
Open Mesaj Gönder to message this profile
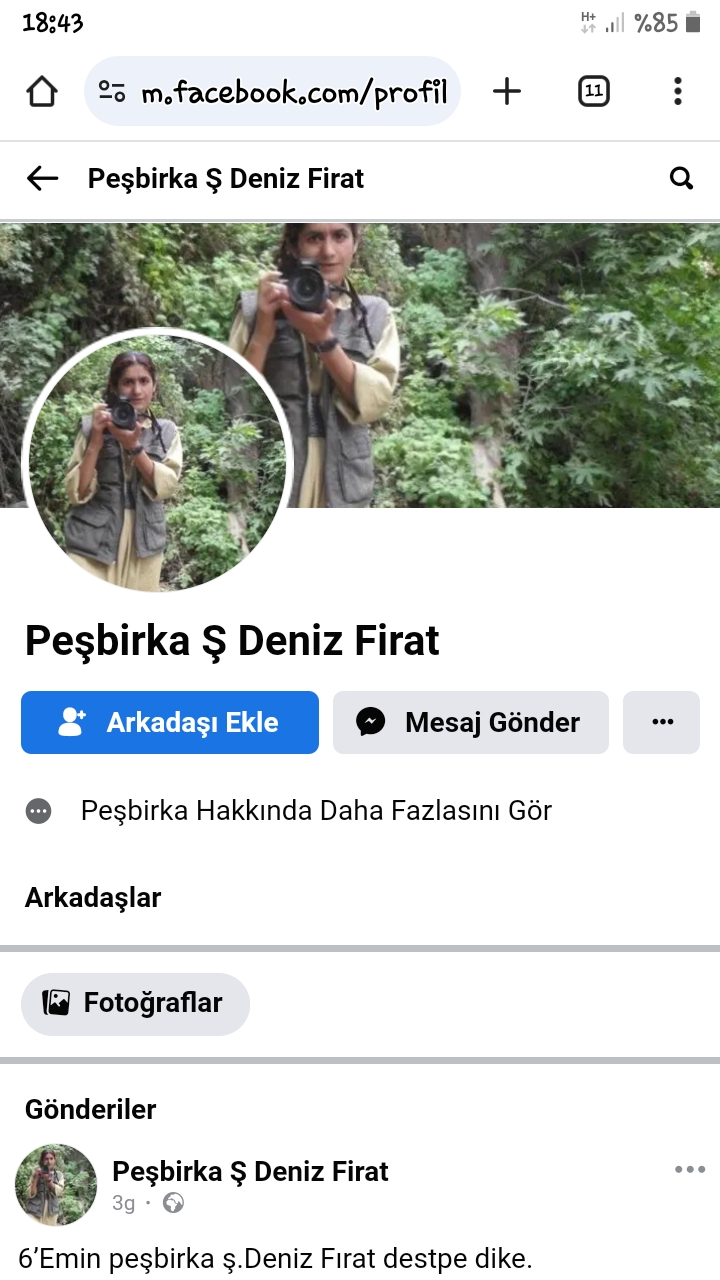coord(471,722)
